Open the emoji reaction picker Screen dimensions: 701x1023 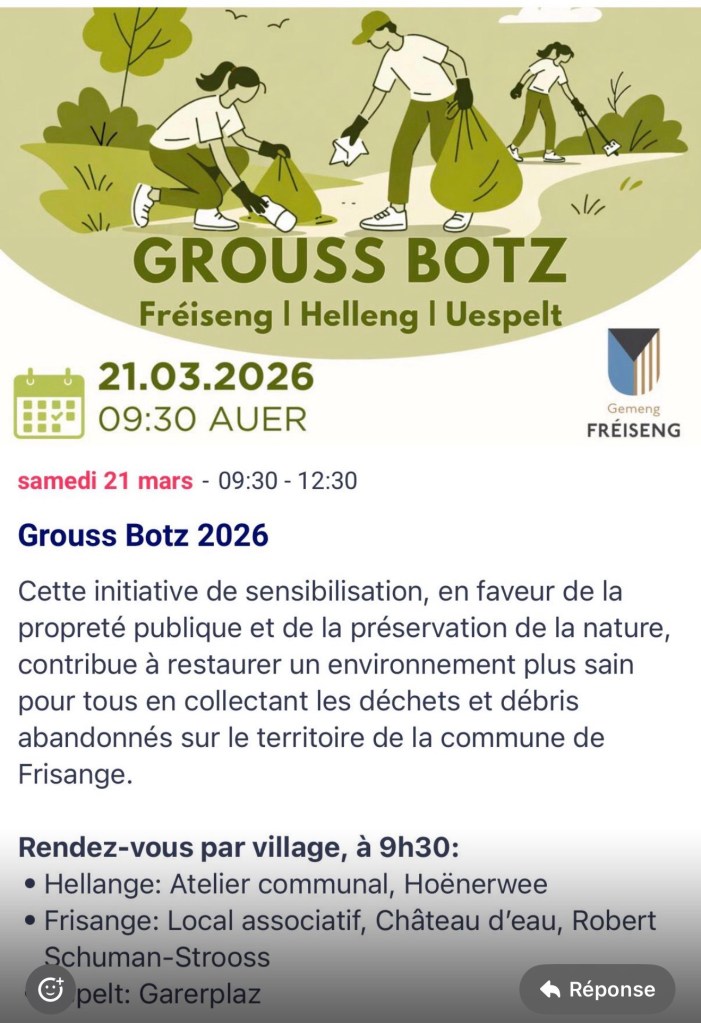tap(51, 989)
